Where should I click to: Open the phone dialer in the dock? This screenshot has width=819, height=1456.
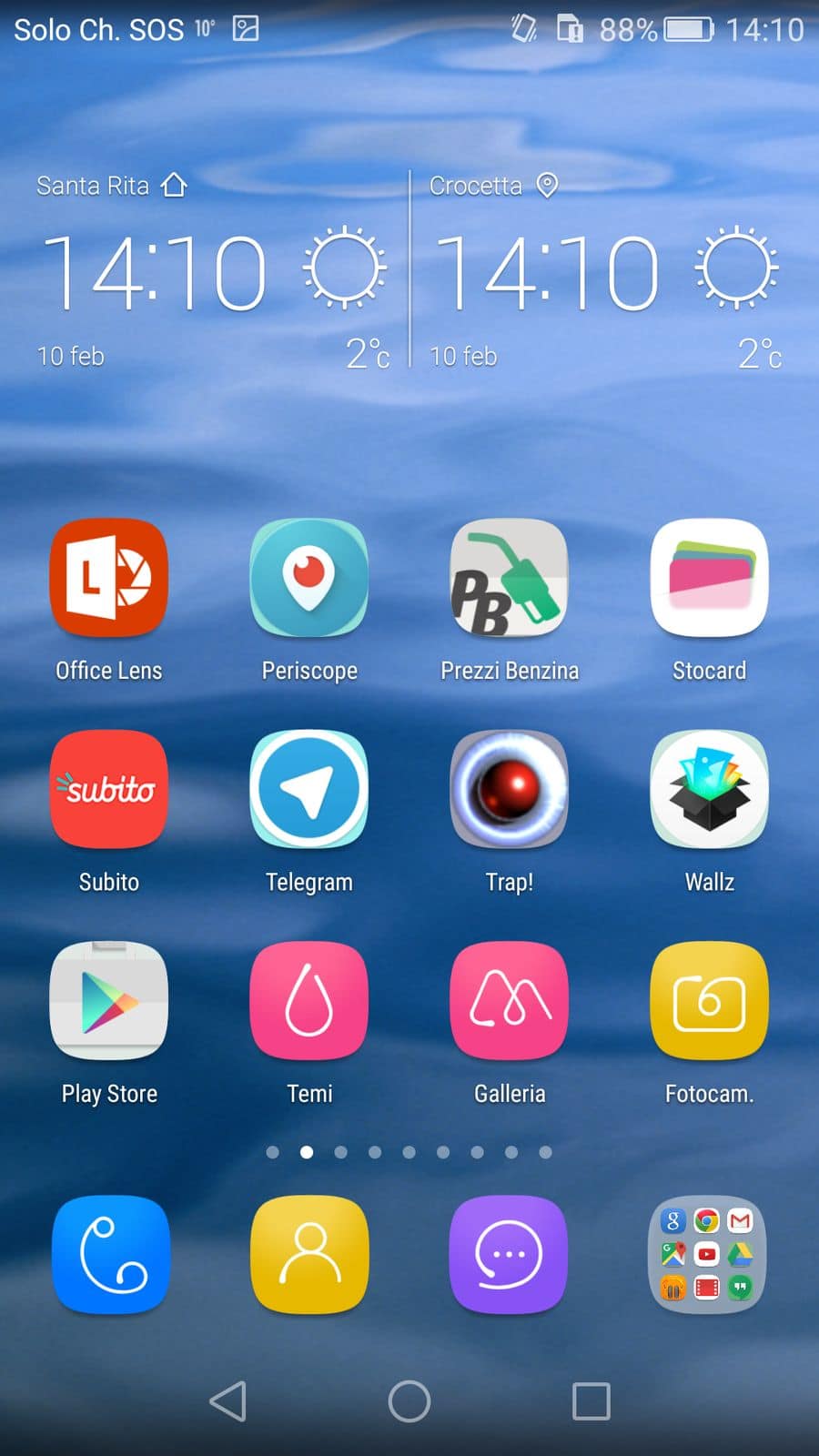(111, 1254)
